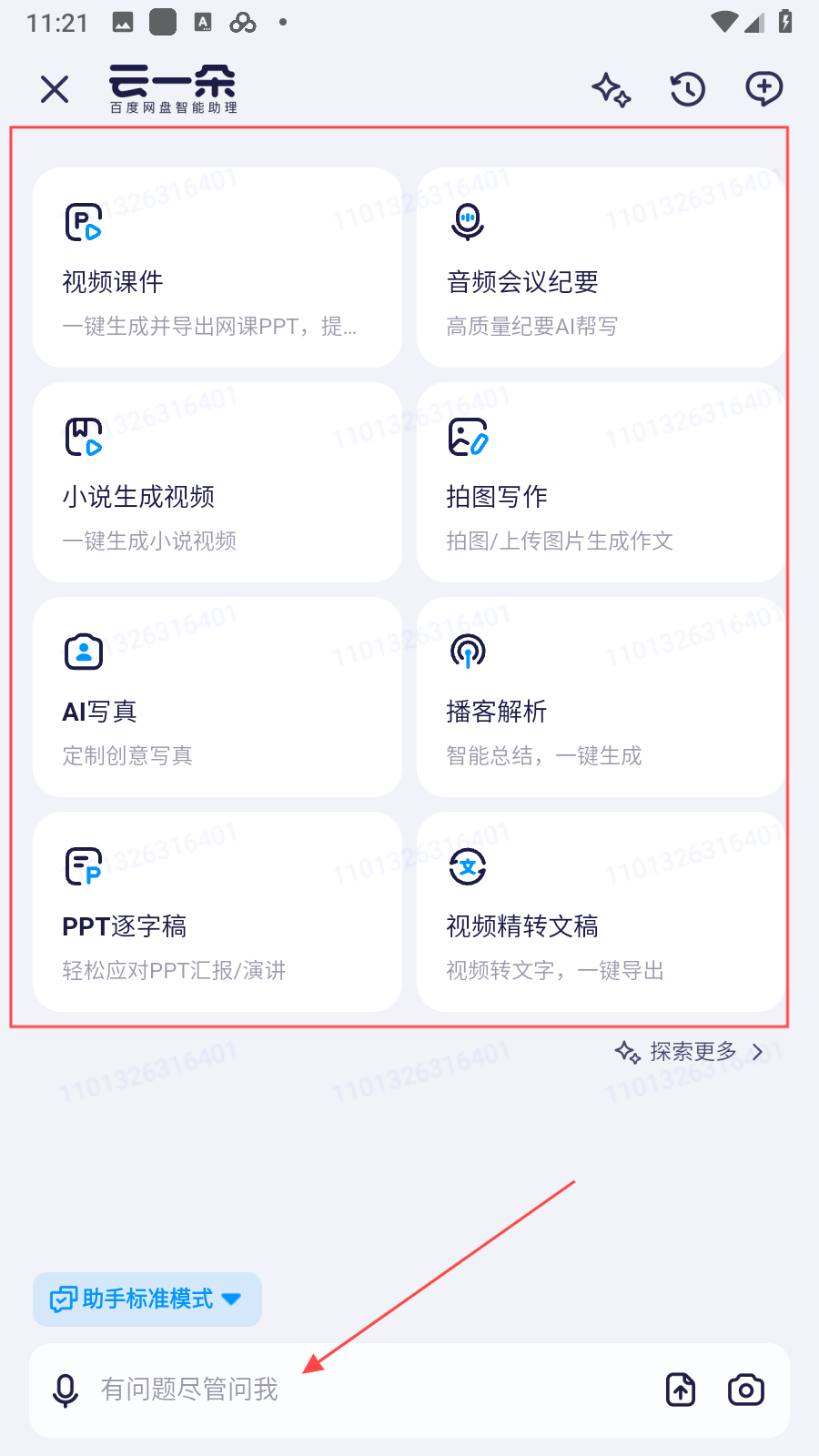Screen dimensions: 819x1456
Task: Start a new chat
Action: tap(763, 89)
